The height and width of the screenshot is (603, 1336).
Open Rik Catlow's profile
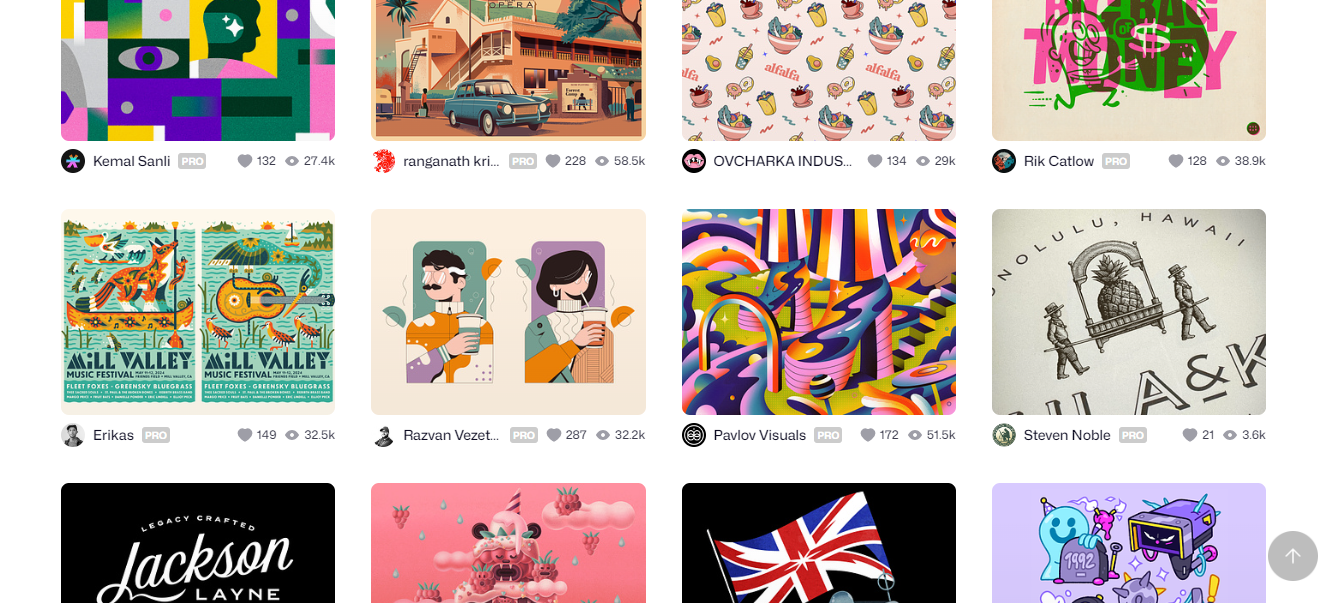tap(1058, 161)
